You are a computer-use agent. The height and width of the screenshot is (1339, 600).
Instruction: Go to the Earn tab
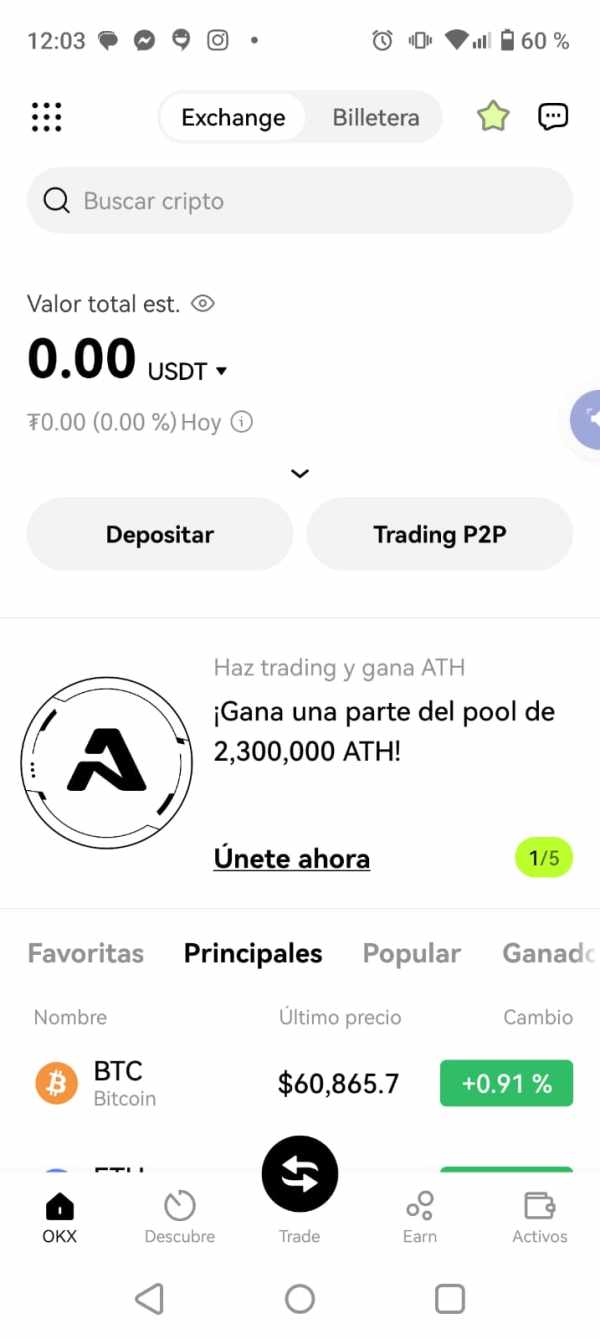click(x=420, y=1216)
